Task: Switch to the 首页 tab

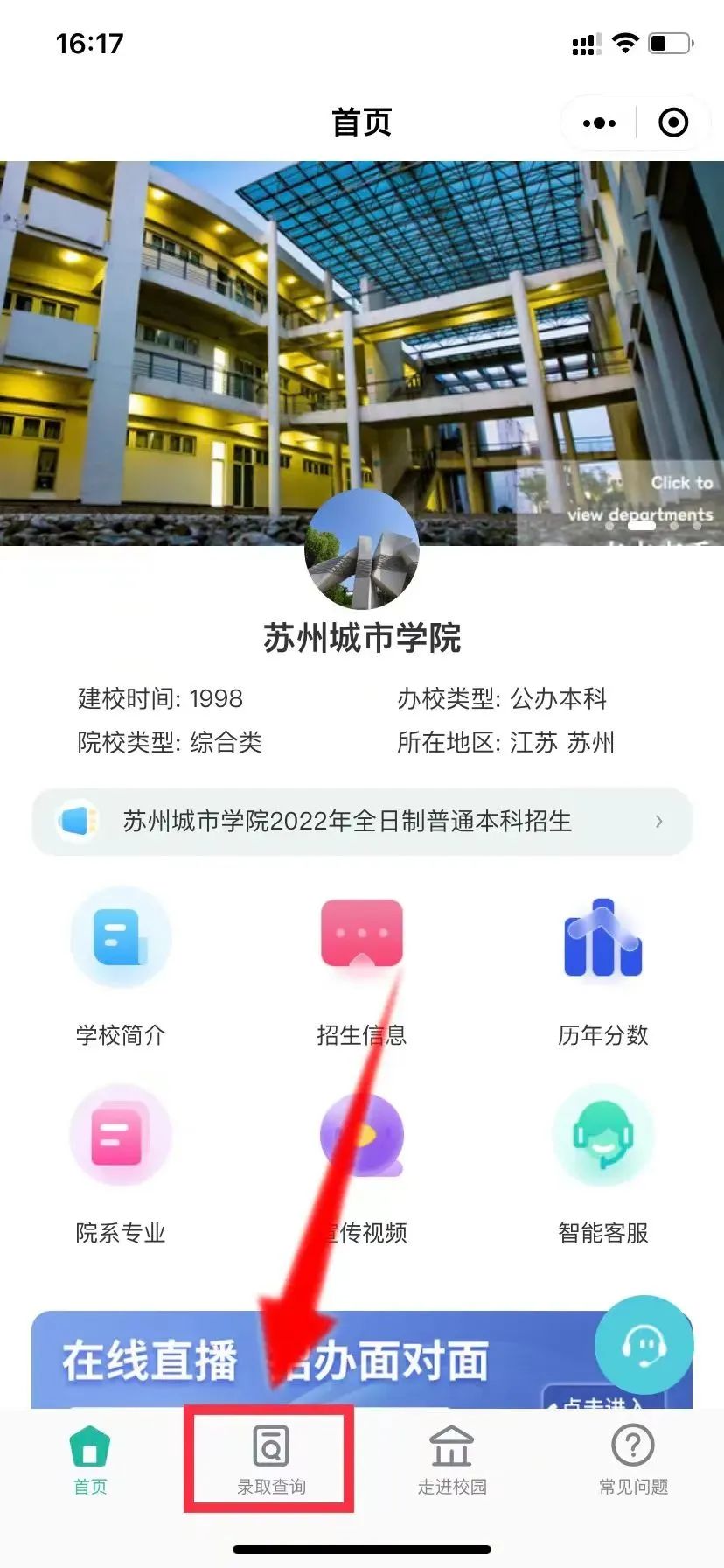Action: click(90, 1459)
